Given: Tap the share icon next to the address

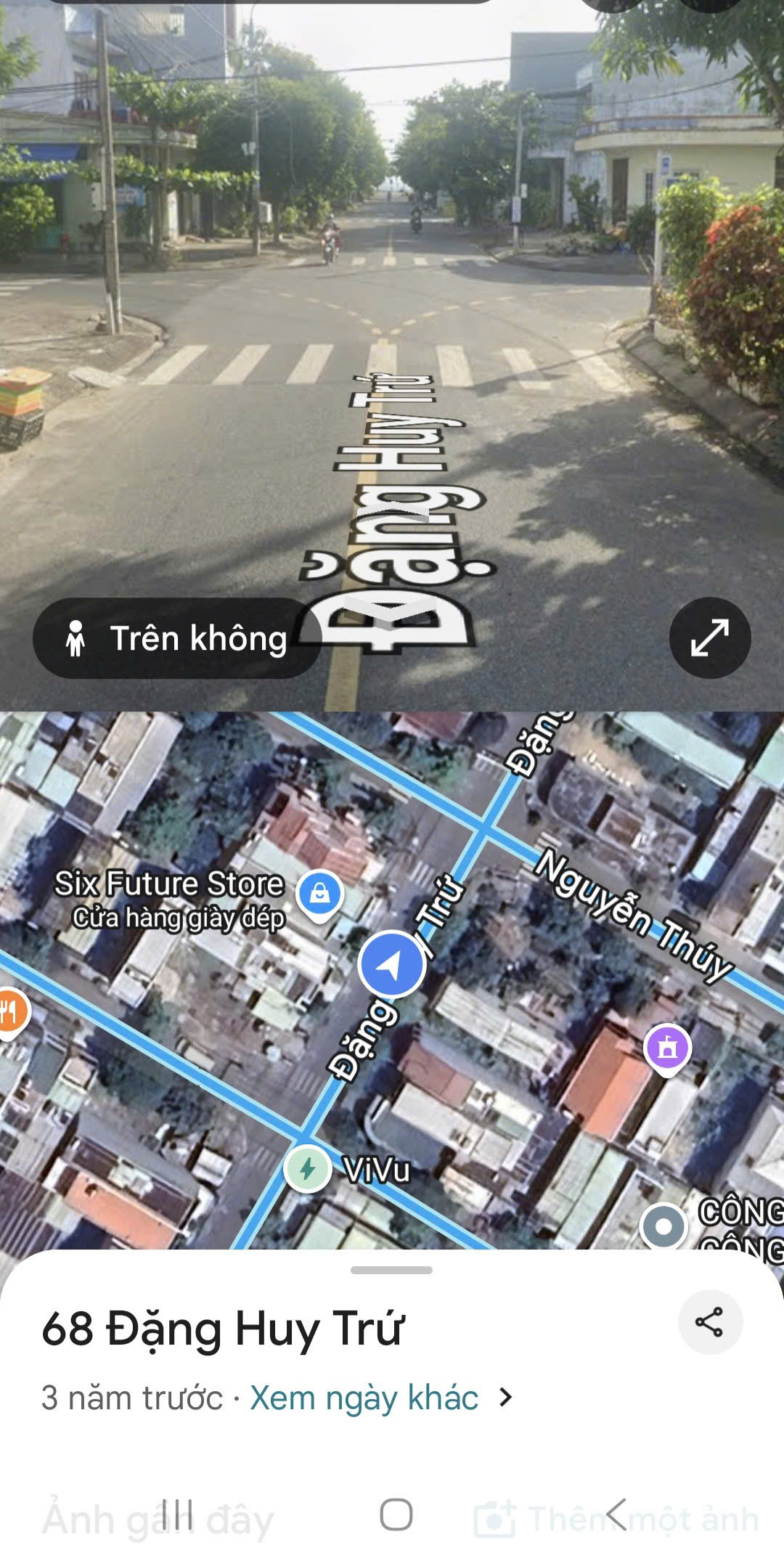Looking at the screenshot, I should 710,1324.
